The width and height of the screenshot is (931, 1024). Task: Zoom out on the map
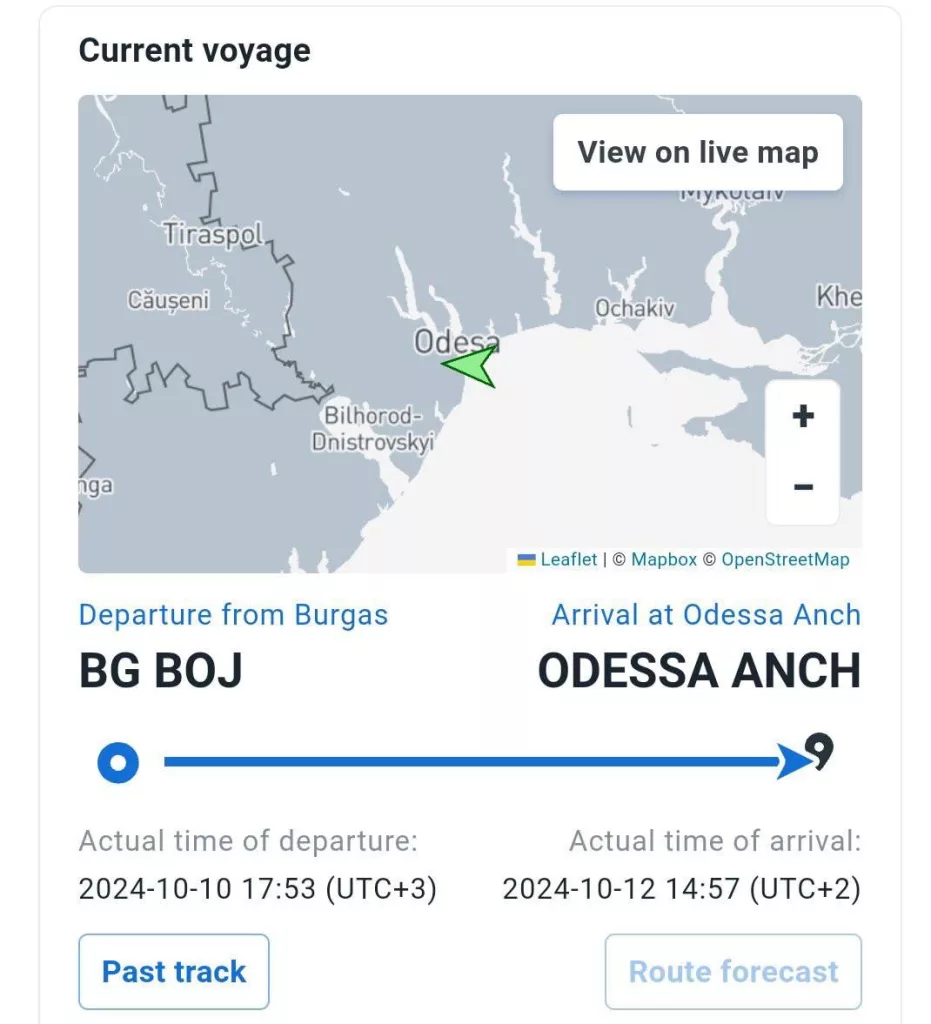(x=802, y=487)
